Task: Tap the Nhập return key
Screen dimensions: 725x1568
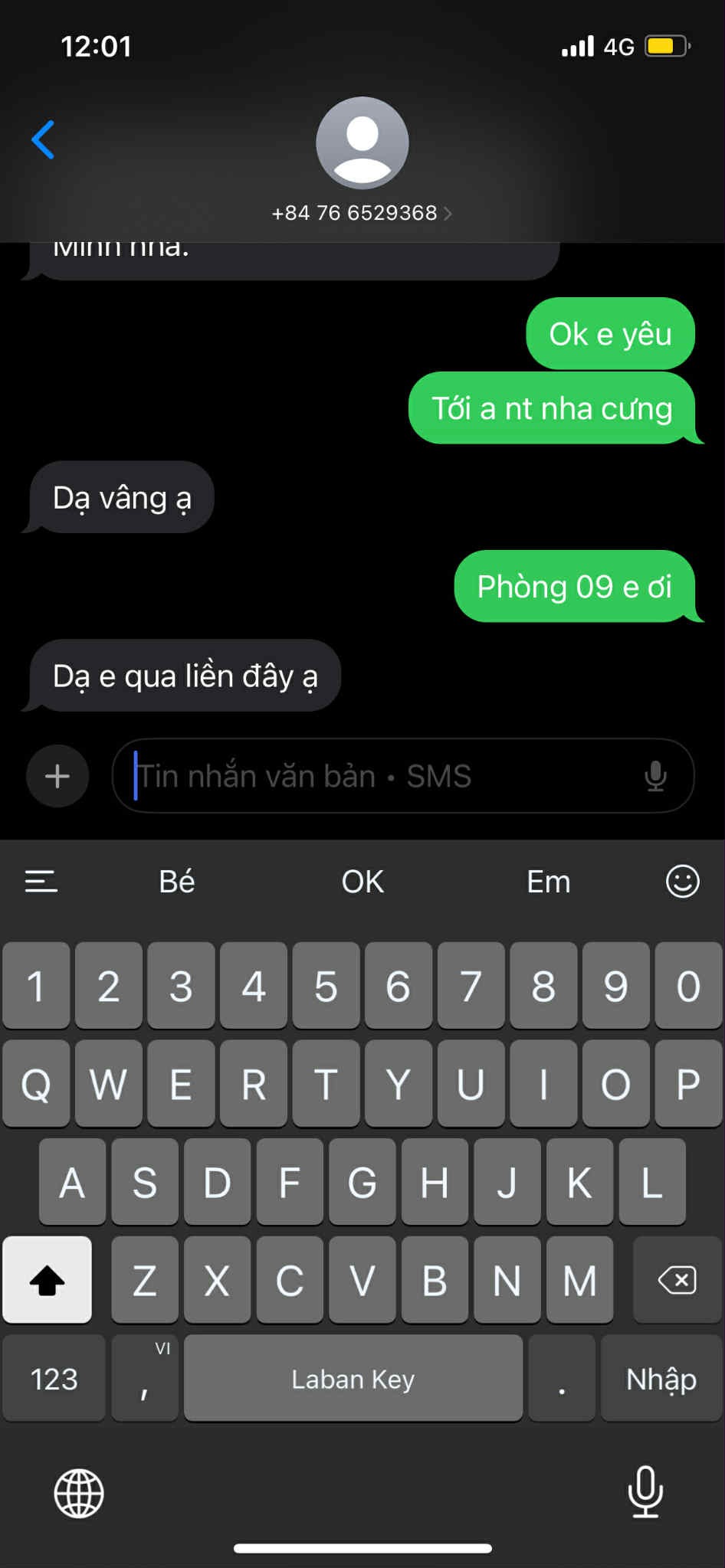Action: (x=661, y=1379)
